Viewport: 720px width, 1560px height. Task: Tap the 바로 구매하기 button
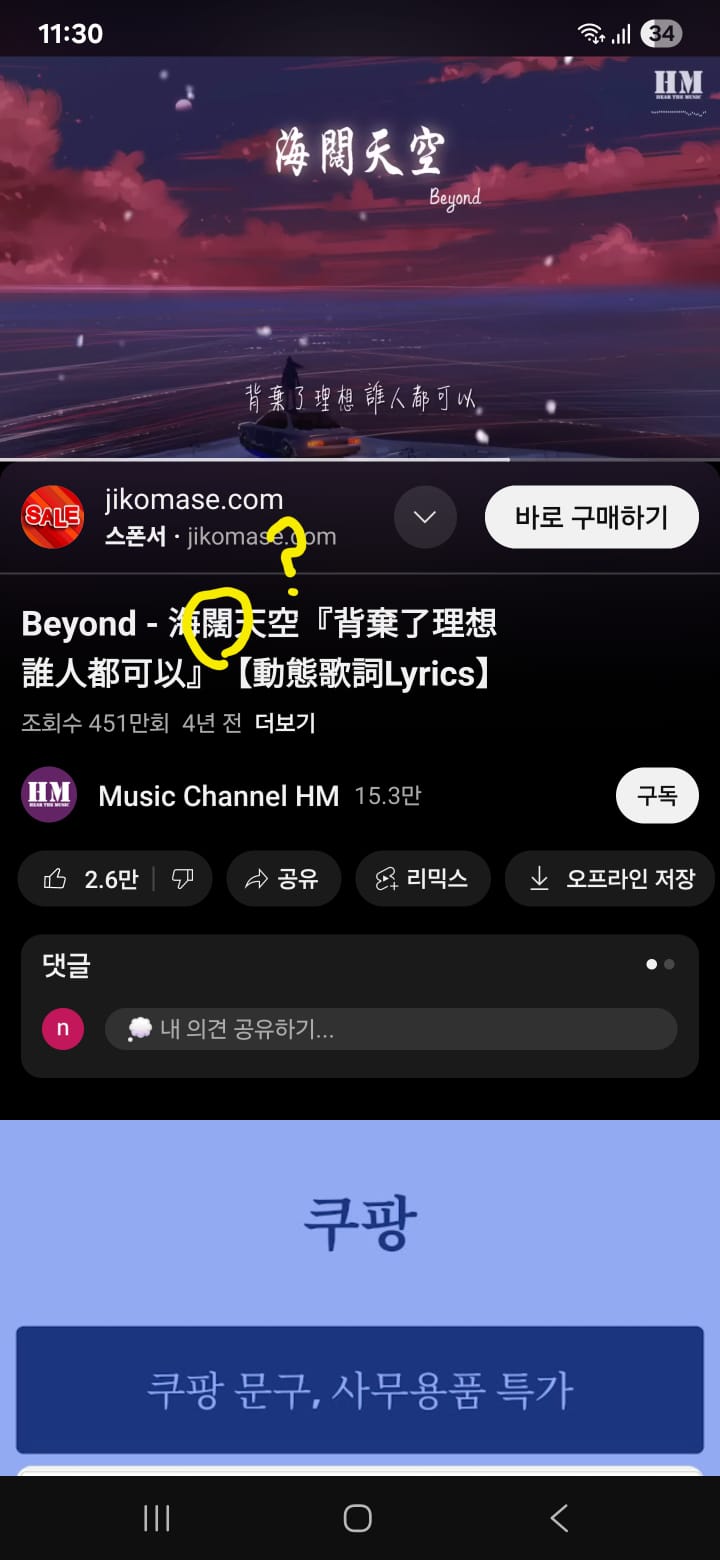click(x=591, y=517)
